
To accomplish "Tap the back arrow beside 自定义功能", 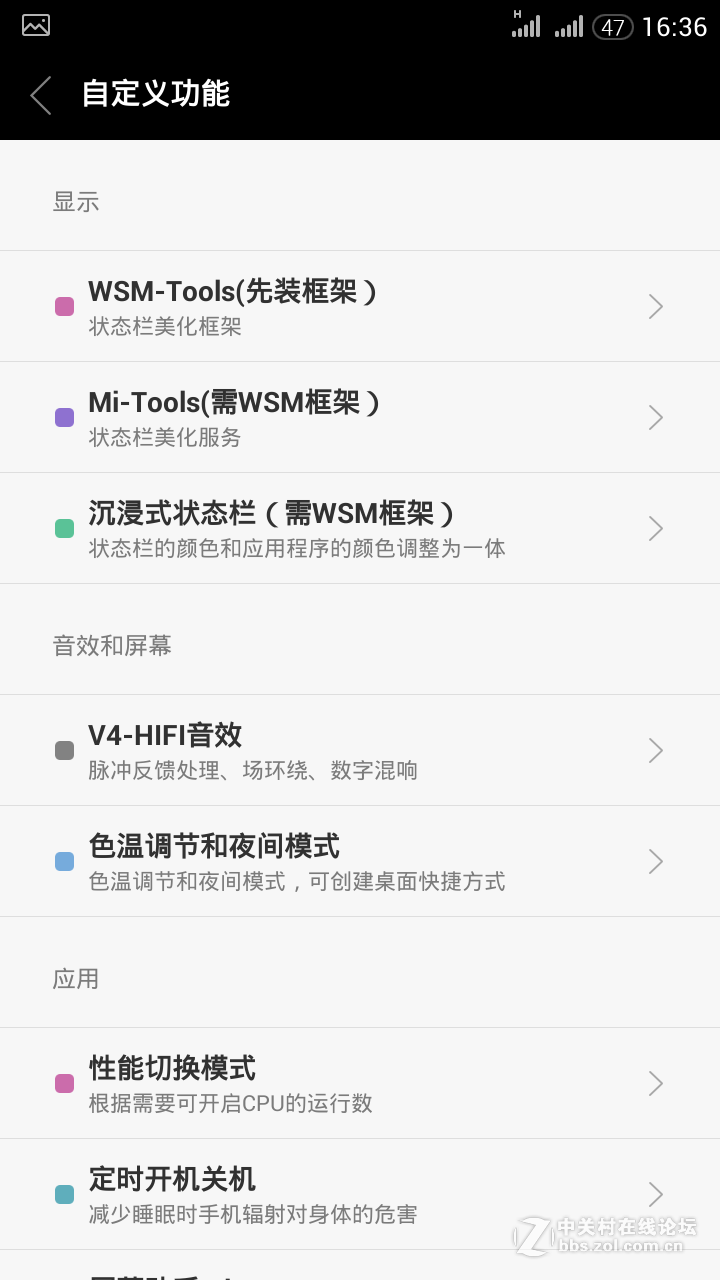I will click(39, 95).
